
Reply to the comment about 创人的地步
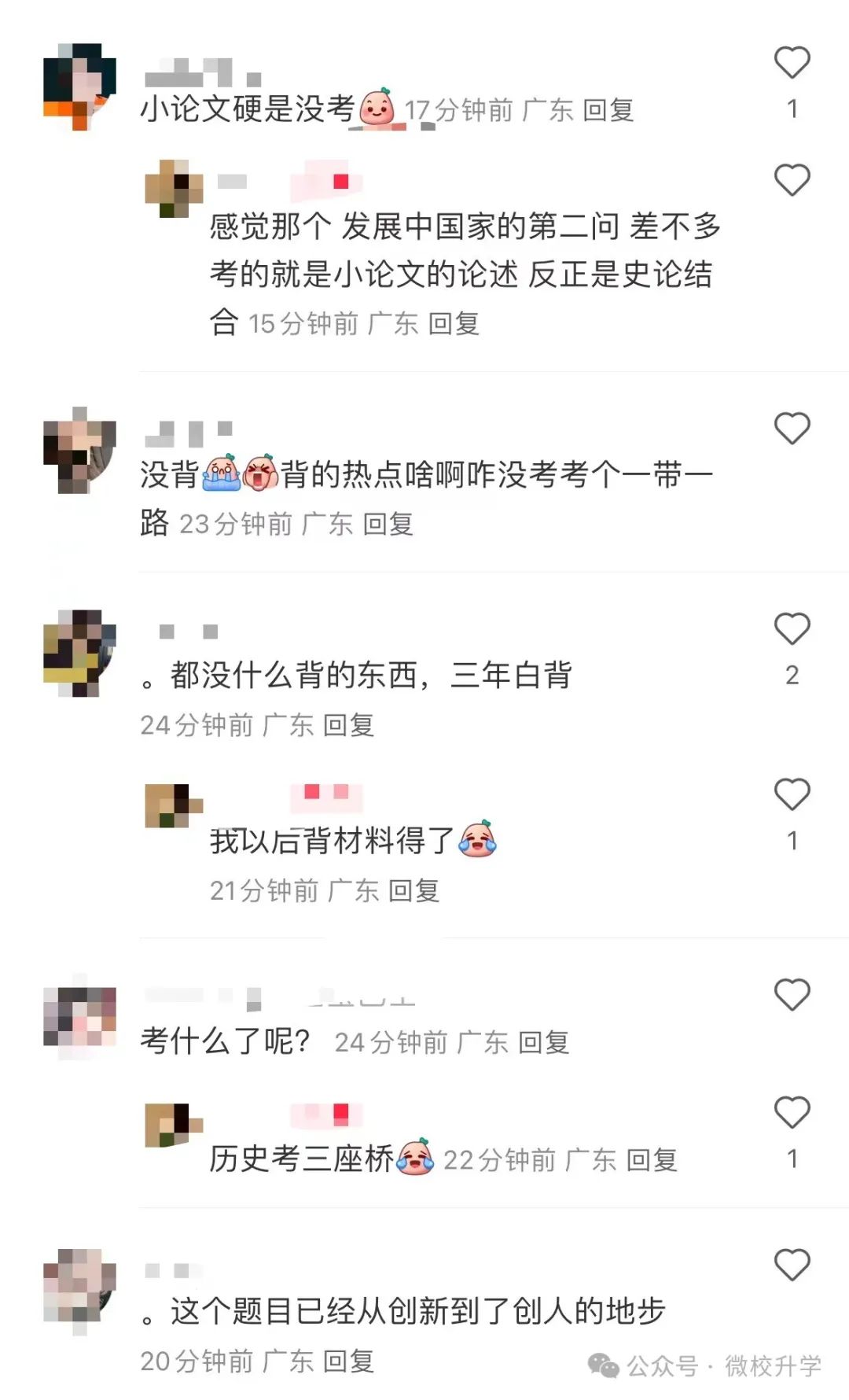pos(348,1361)
